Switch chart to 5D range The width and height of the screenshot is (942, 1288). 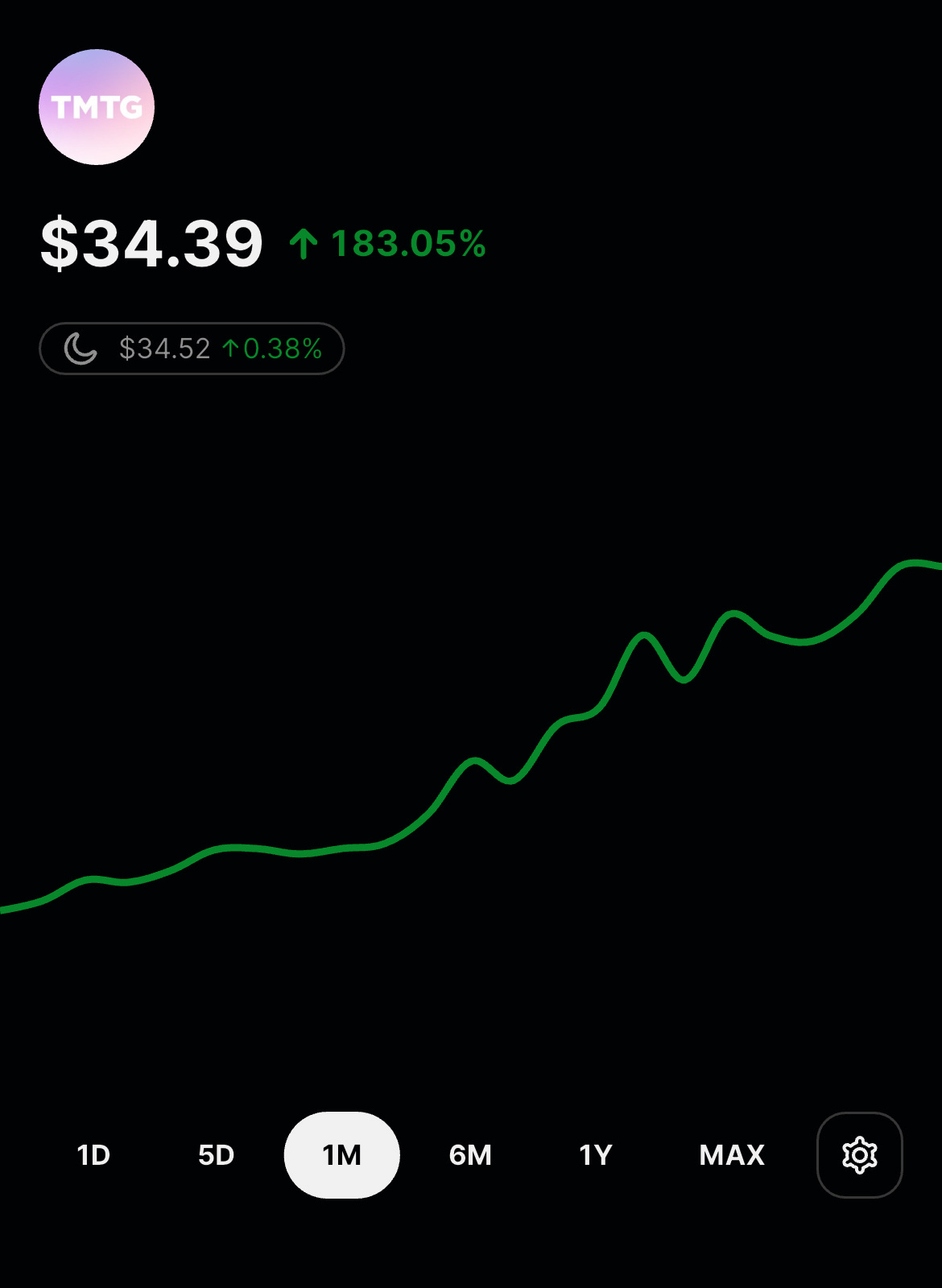216,1155
